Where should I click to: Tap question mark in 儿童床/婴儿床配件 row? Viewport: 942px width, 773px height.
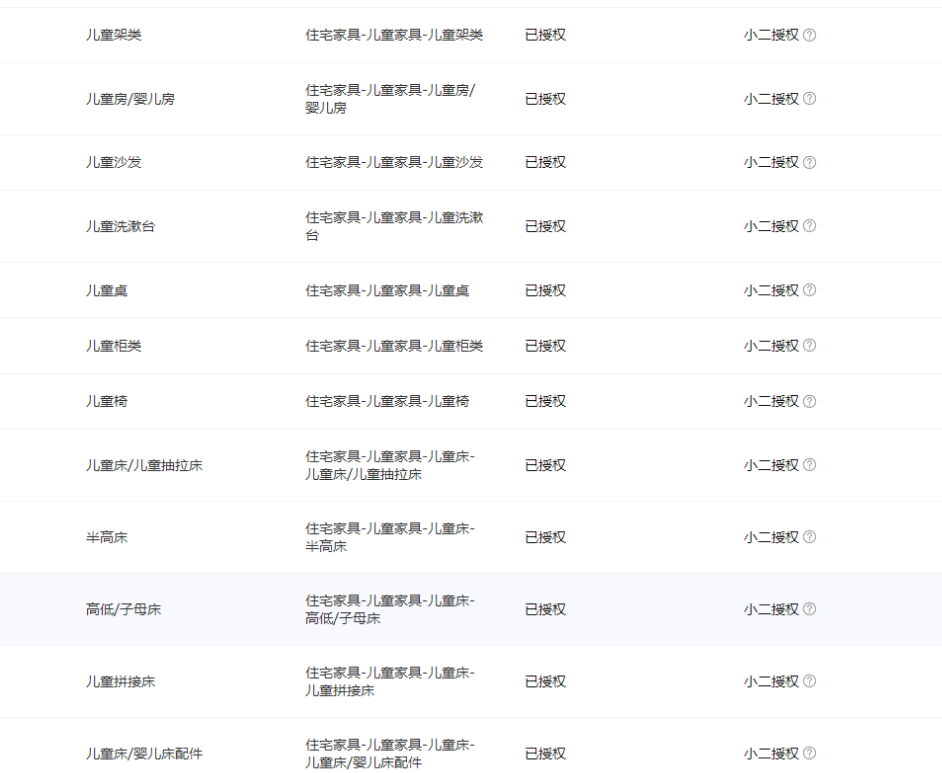click(810, 753)
